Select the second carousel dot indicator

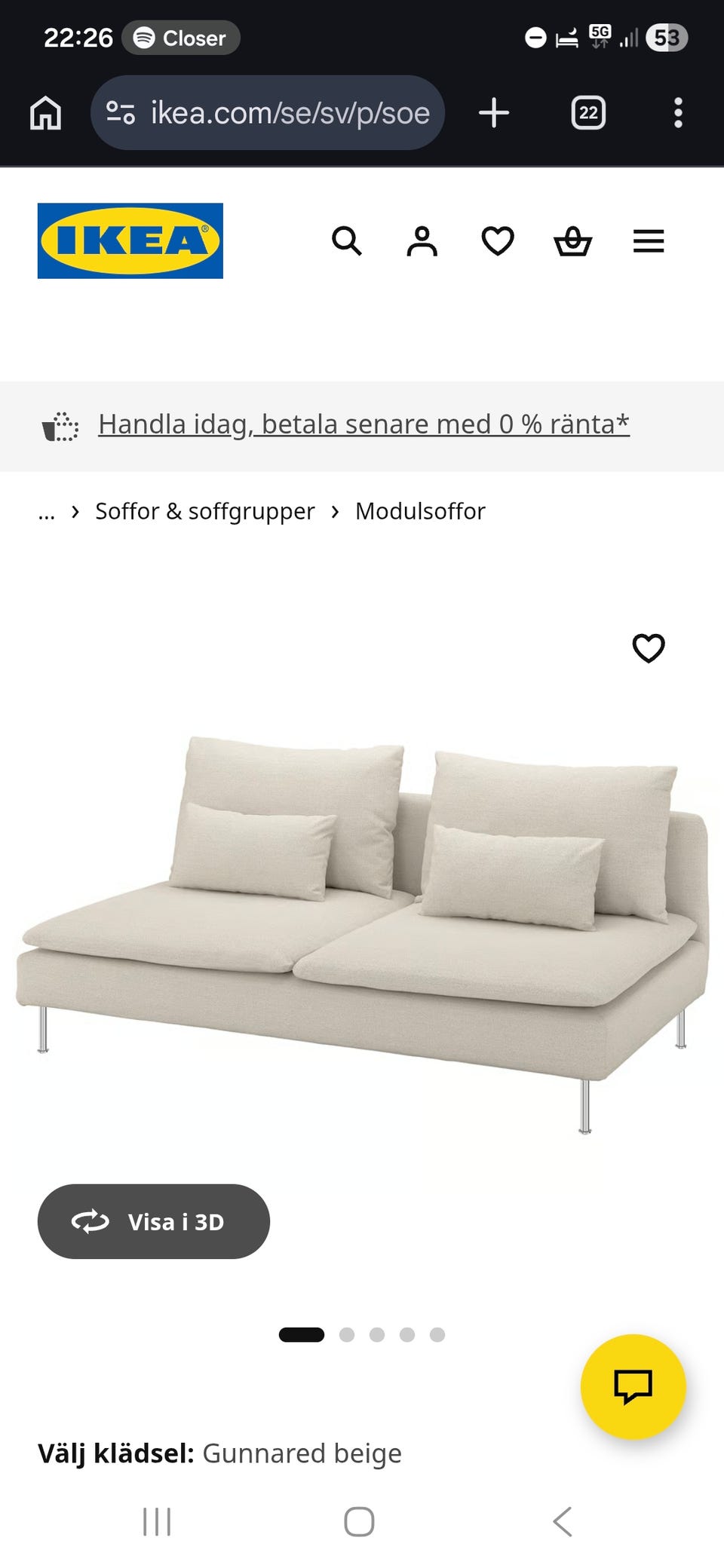click(348, 1334)
